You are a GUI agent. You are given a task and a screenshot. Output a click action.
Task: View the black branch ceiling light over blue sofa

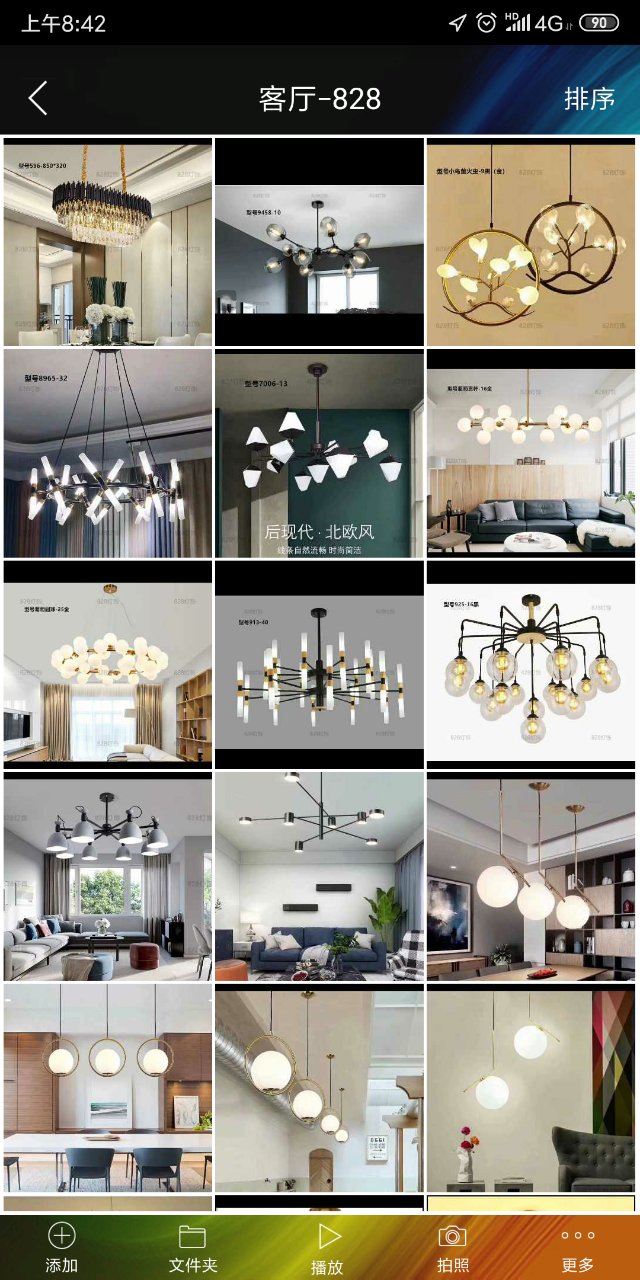(320, 876)
